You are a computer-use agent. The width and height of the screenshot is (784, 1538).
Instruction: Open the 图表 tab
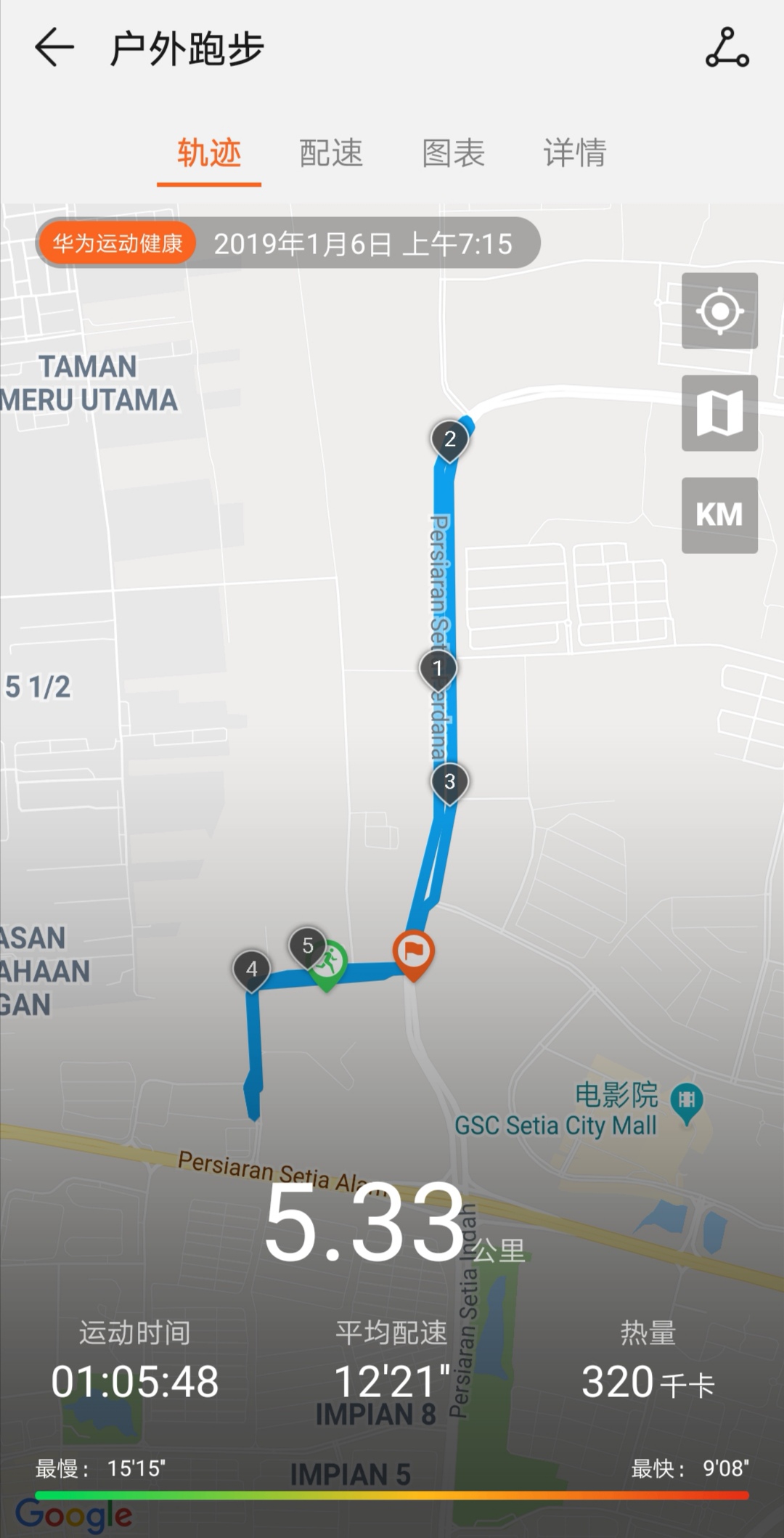(x=453, y=152)
